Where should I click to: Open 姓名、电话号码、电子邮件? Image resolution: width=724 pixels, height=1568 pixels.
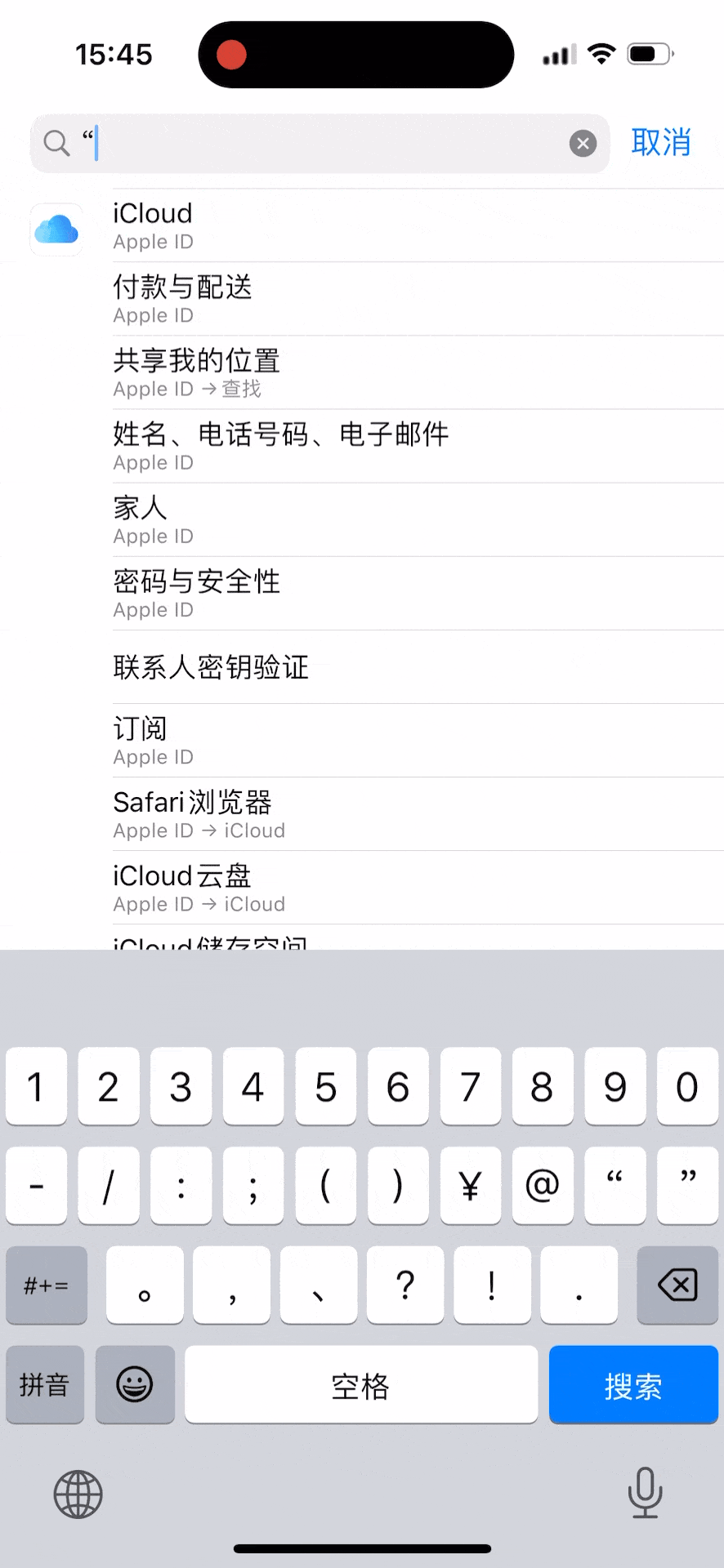(362, 447)
